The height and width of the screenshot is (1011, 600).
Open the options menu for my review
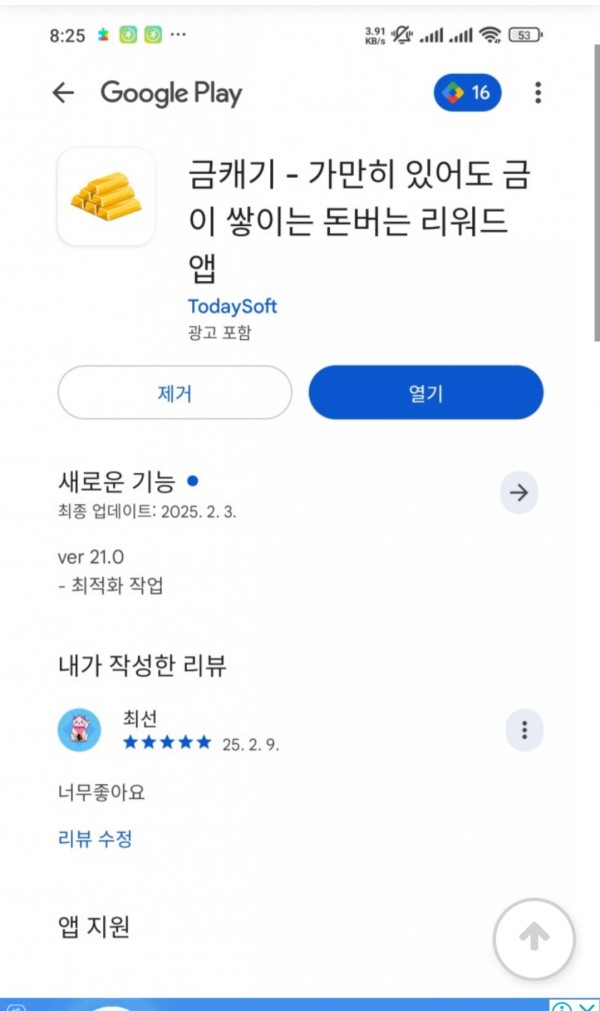[524, 730]
